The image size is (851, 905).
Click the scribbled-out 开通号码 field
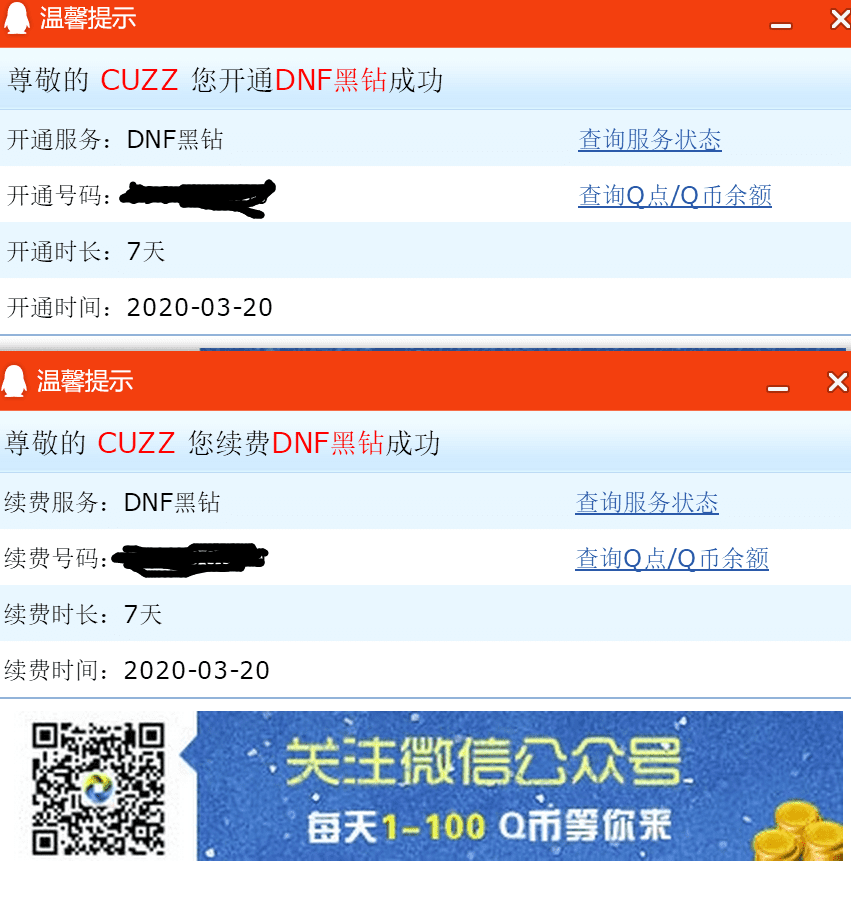pyautogui.click(x=195, y=195)
